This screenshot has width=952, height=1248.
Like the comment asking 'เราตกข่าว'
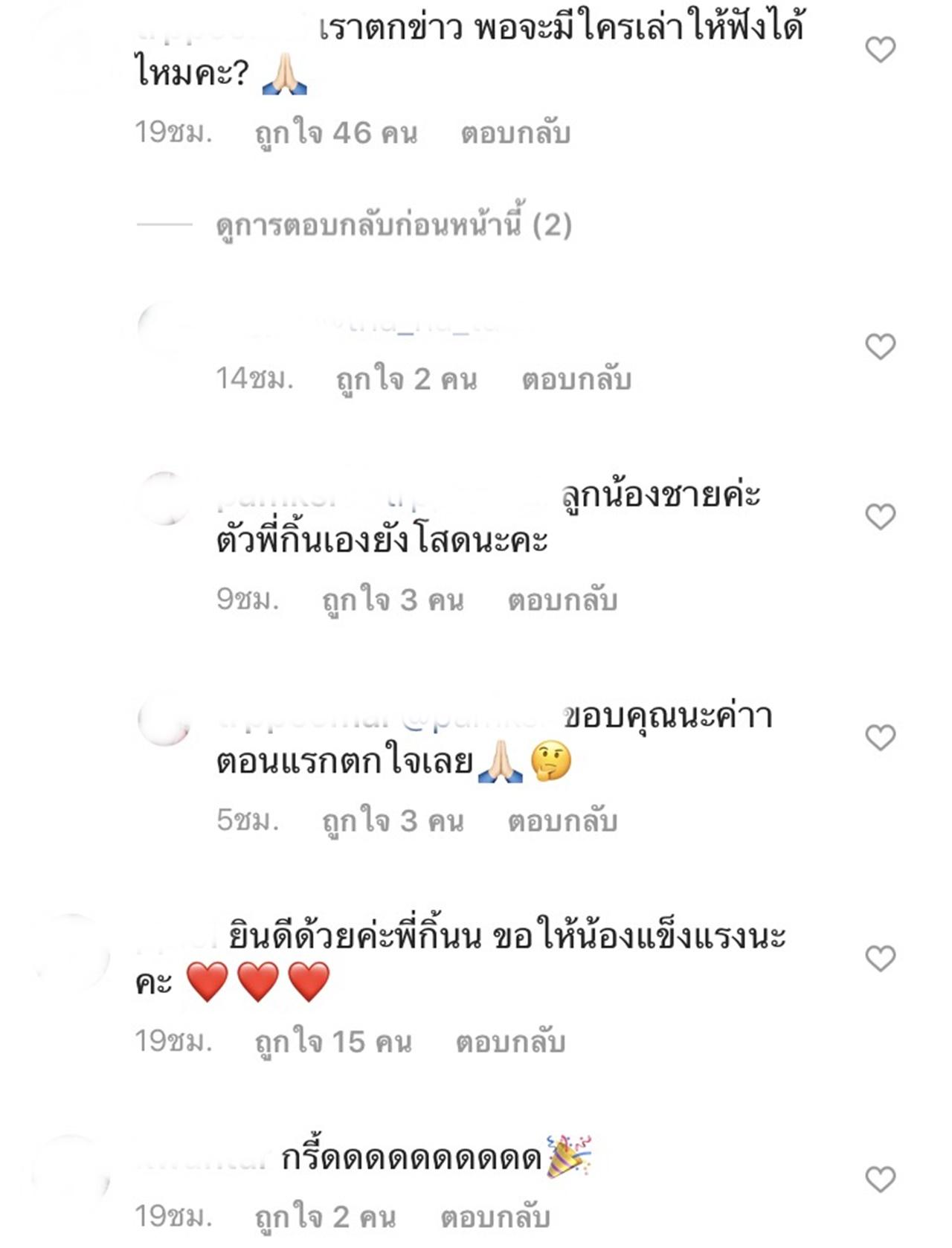click(880, 50)
